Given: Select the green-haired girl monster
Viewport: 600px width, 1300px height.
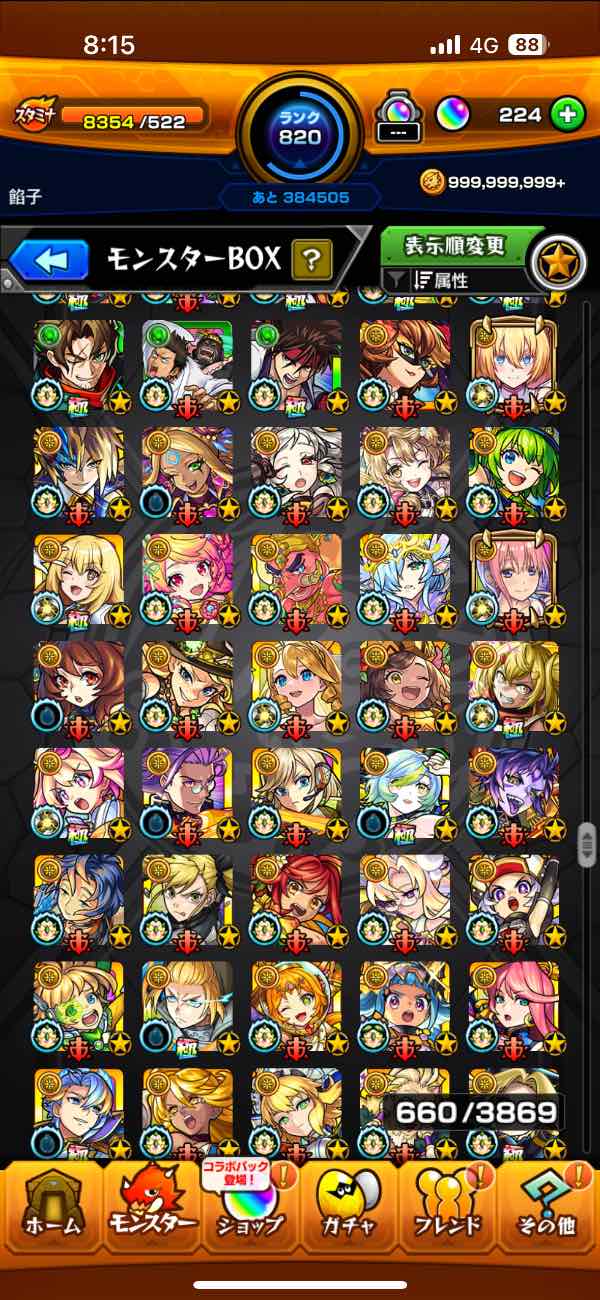Looking at the screenshot, I should tap(513, 470).
